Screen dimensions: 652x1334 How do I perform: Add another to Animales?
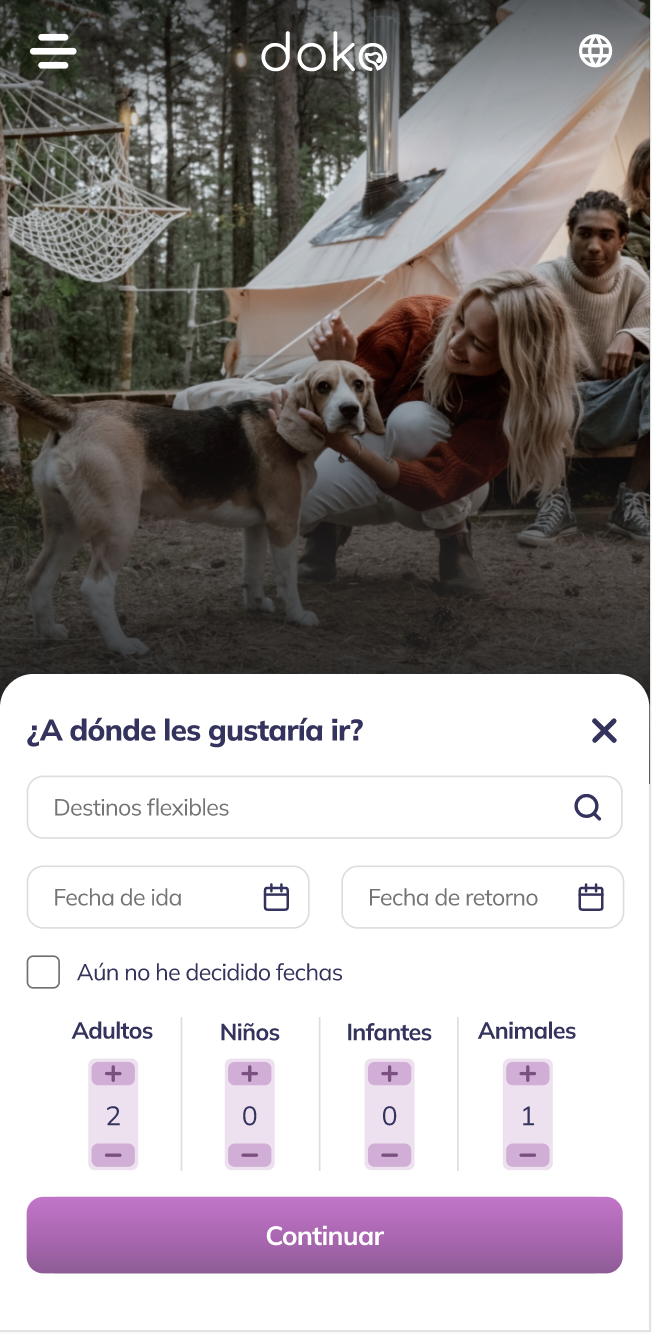tap(528, 1074)
